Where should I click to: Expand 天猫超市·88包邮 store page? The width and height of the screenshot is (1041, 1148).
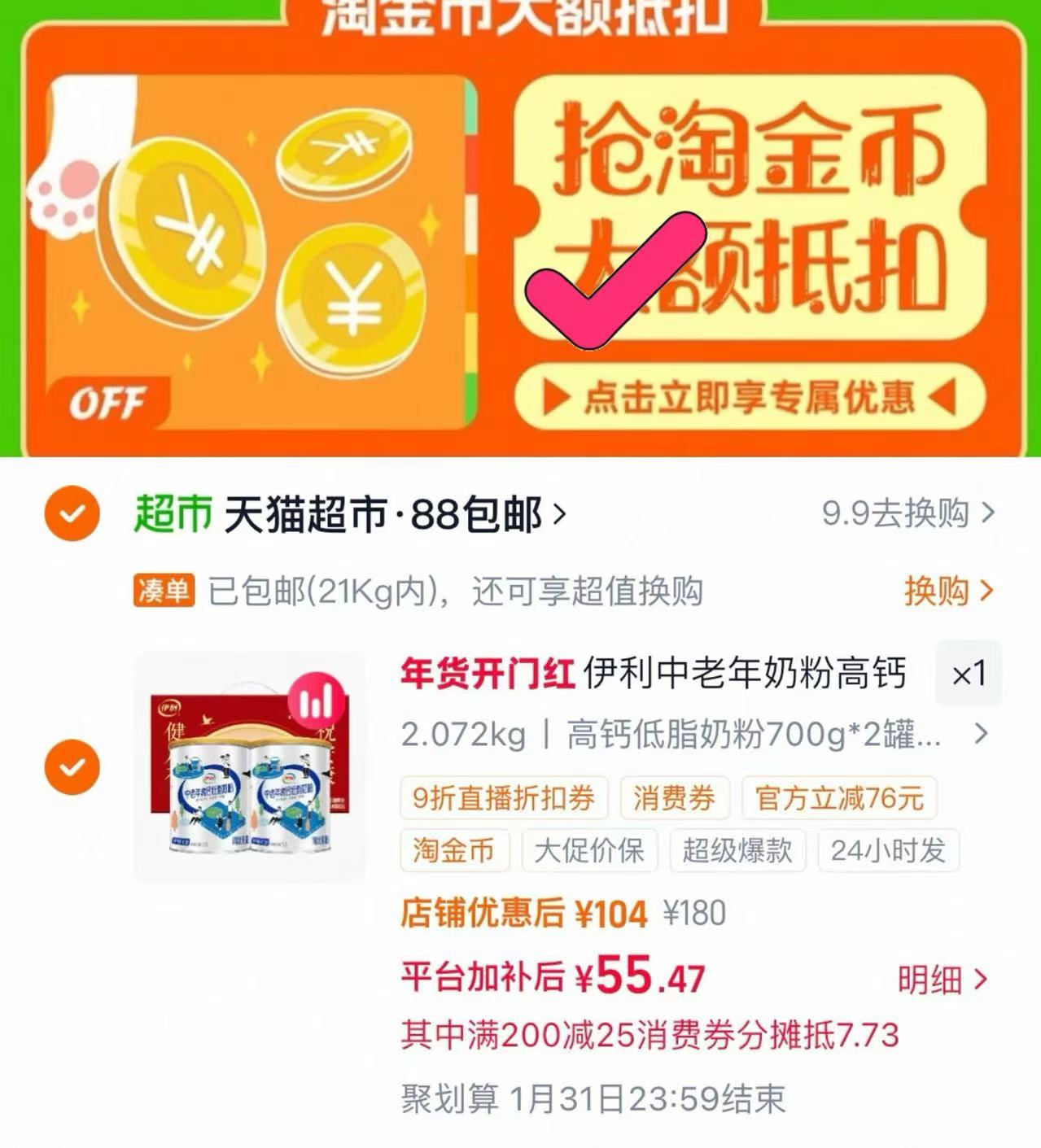click(383, 516)
